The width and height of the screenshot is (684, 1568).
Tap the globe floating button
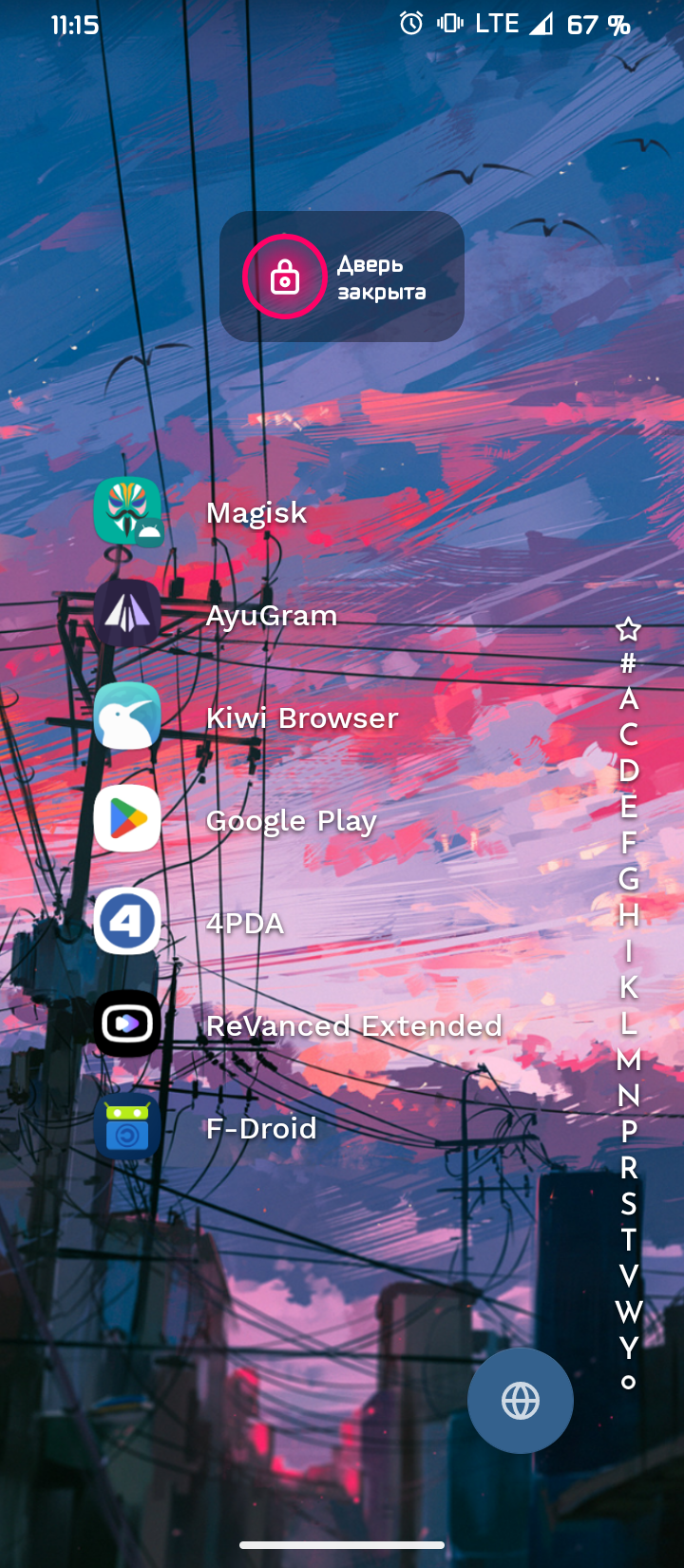pyautogui.click(x=521, y=1401)
